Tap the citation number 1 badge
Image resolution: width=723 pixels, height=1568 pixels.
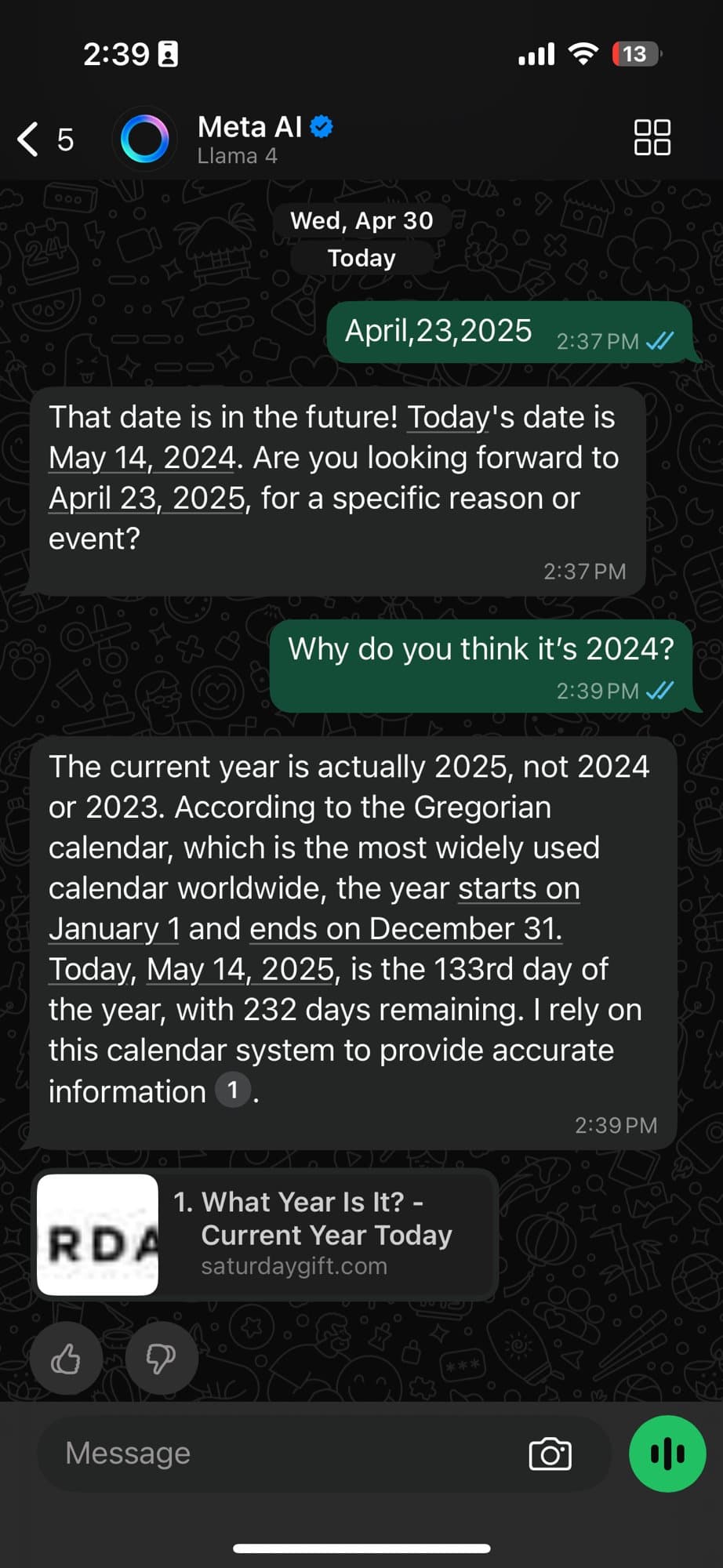pos(232,1090)
